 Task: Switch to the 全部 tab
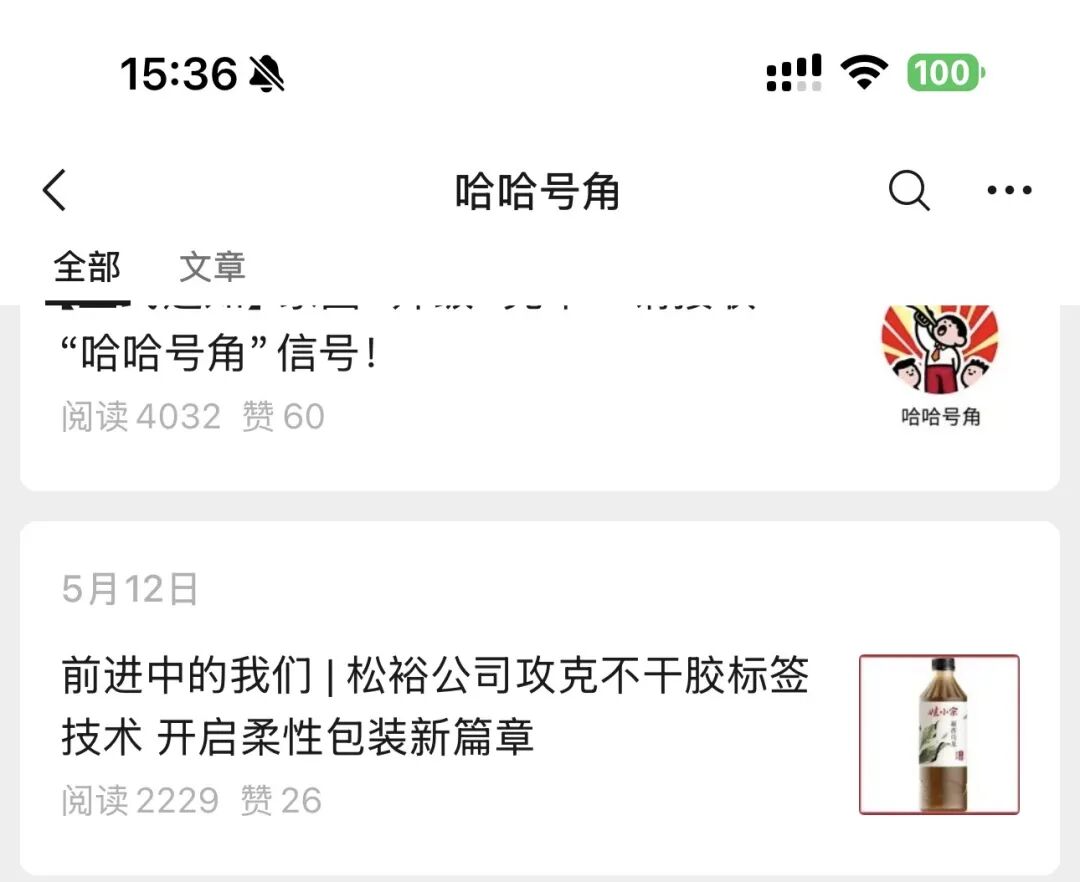point(87,267)
